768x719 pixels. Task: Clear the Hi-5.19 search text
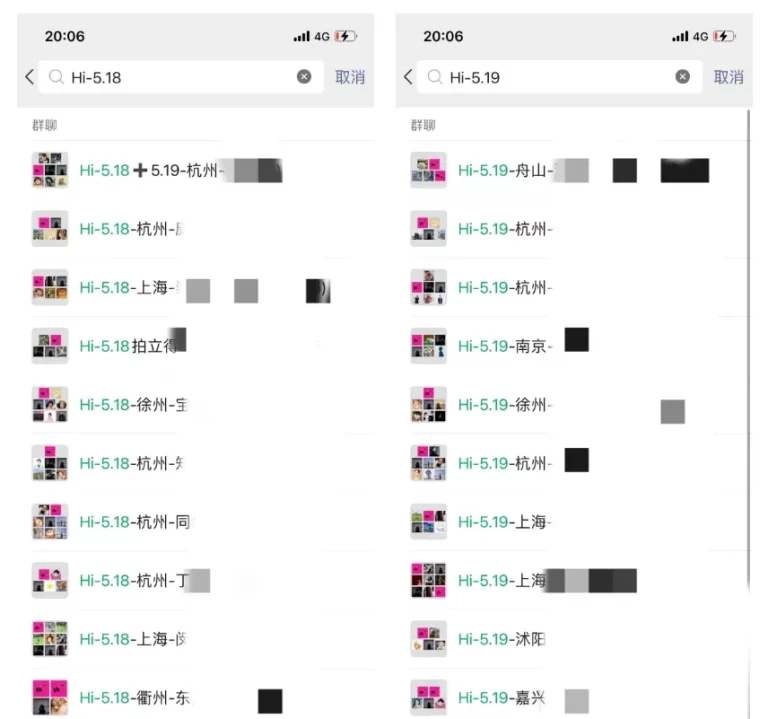click(683, 77)
